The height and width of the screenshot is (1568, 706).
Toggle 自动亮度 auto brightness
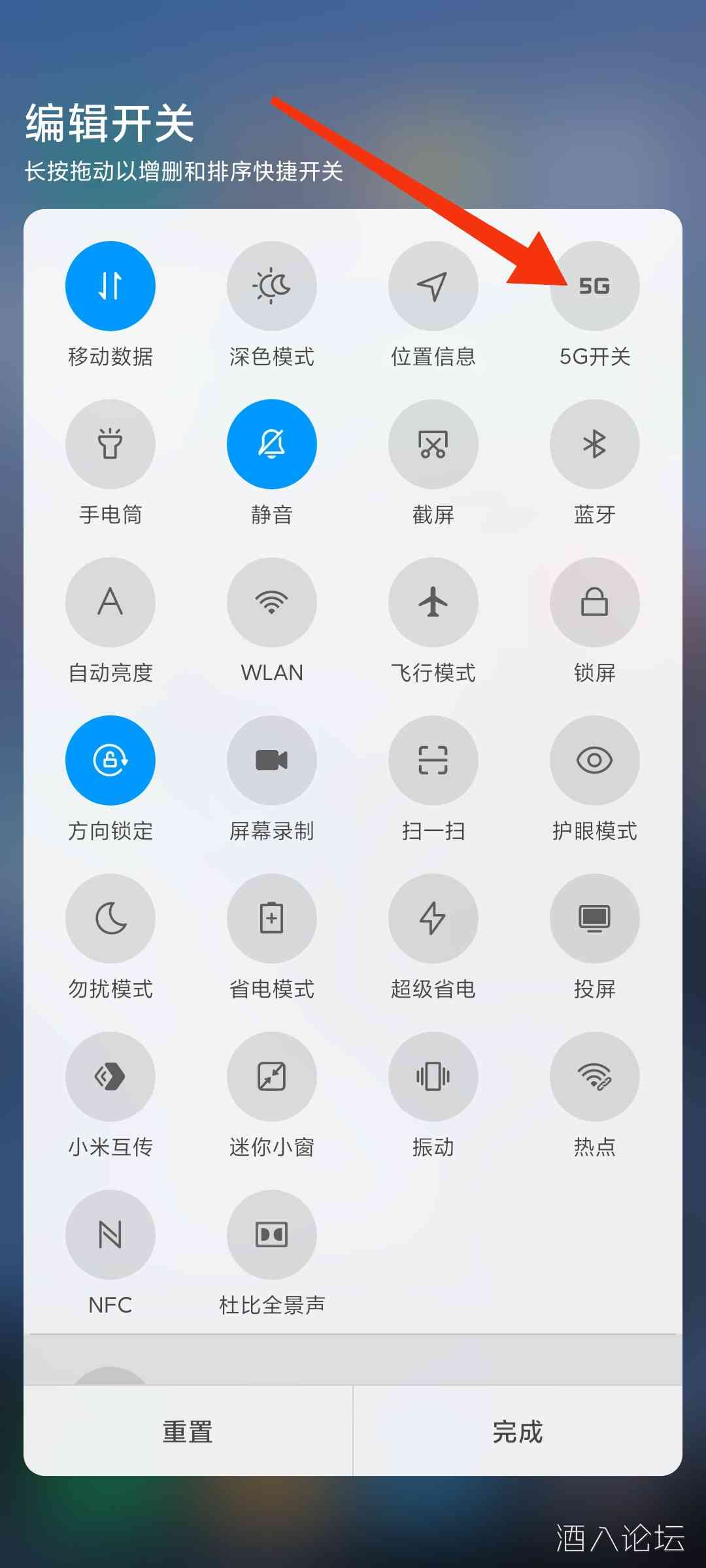point(110,602)
